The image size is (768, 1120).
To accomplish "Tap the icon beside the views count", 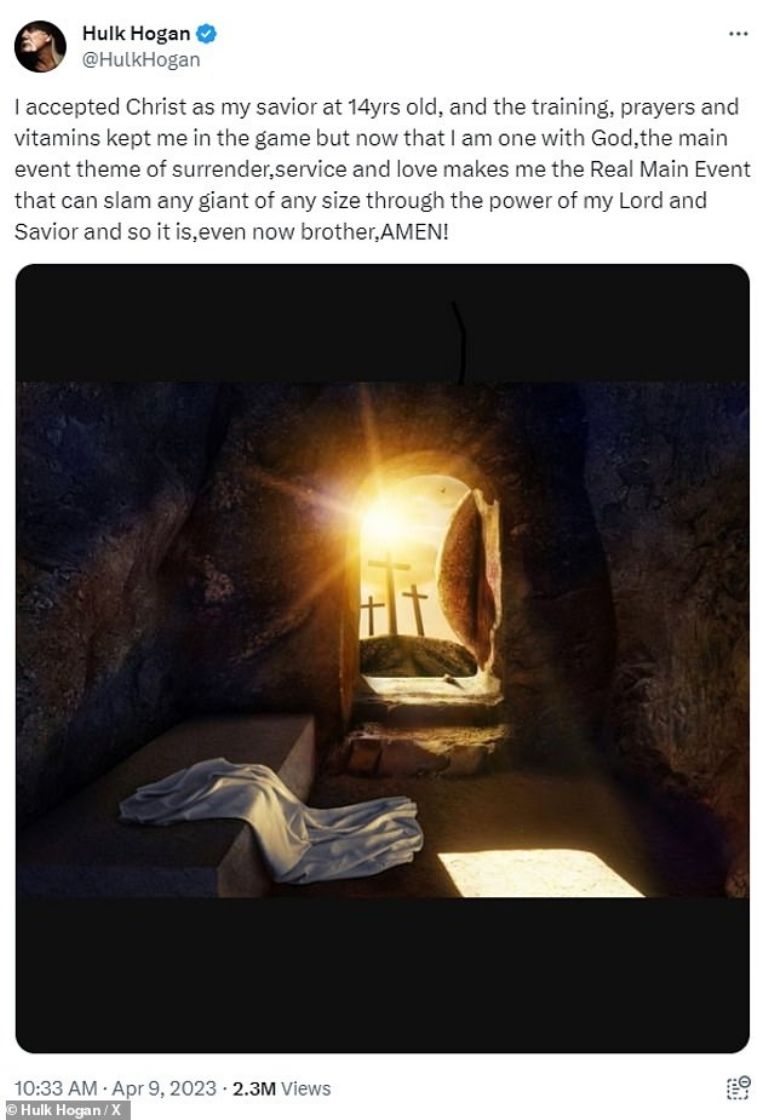I will tap(738, 1088).
